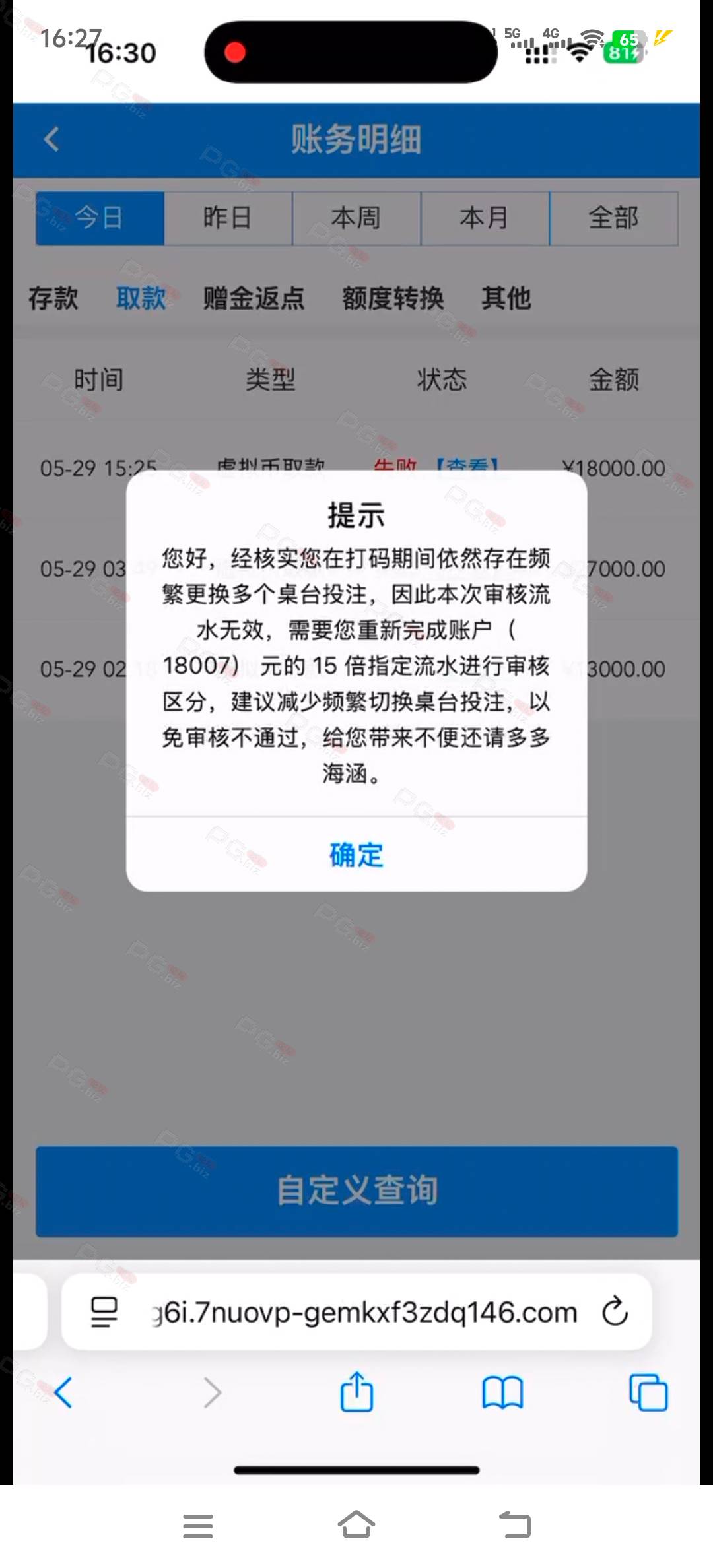The height and width of the screenshot is (1568, 713).
Task: Open the 取款 category
Action: 141,298
